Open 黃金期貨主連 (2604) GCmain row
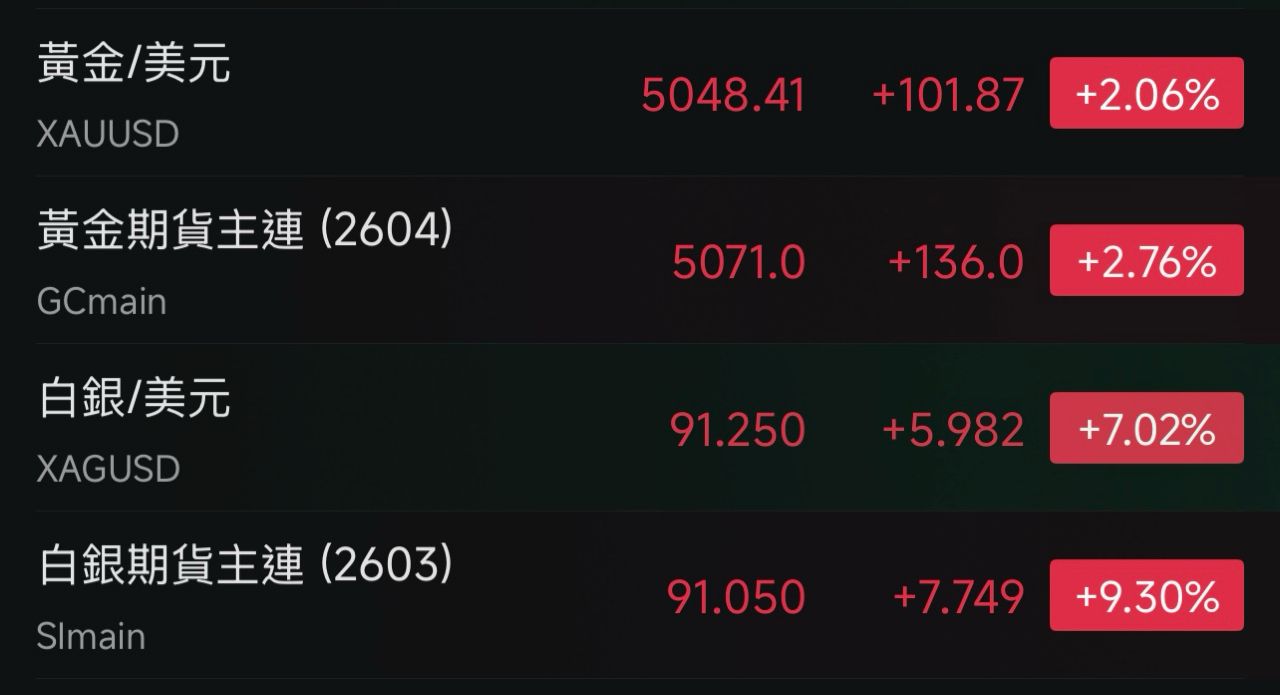The width and height of the screenshot is (1280, 695). pos(640,261)
